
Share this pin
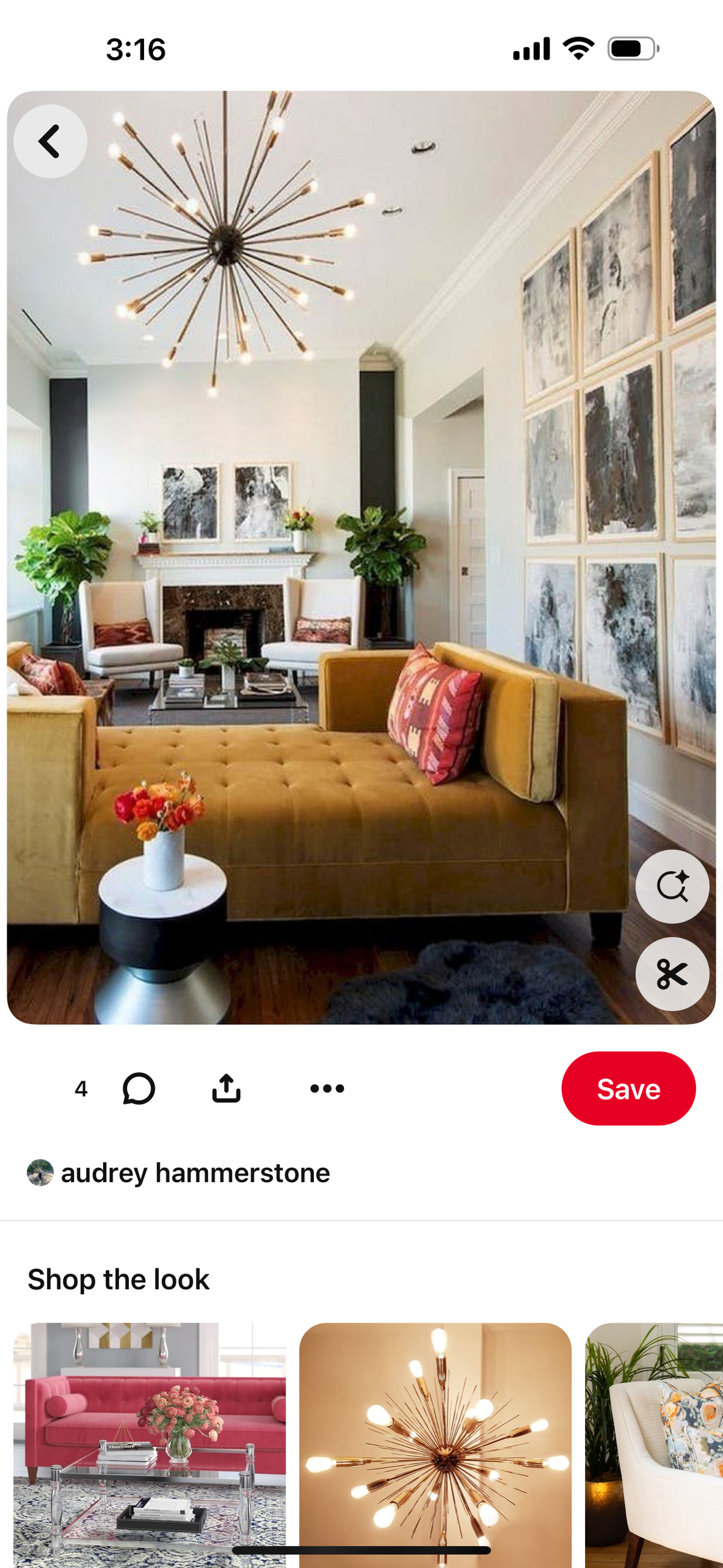coord(227,1088)
